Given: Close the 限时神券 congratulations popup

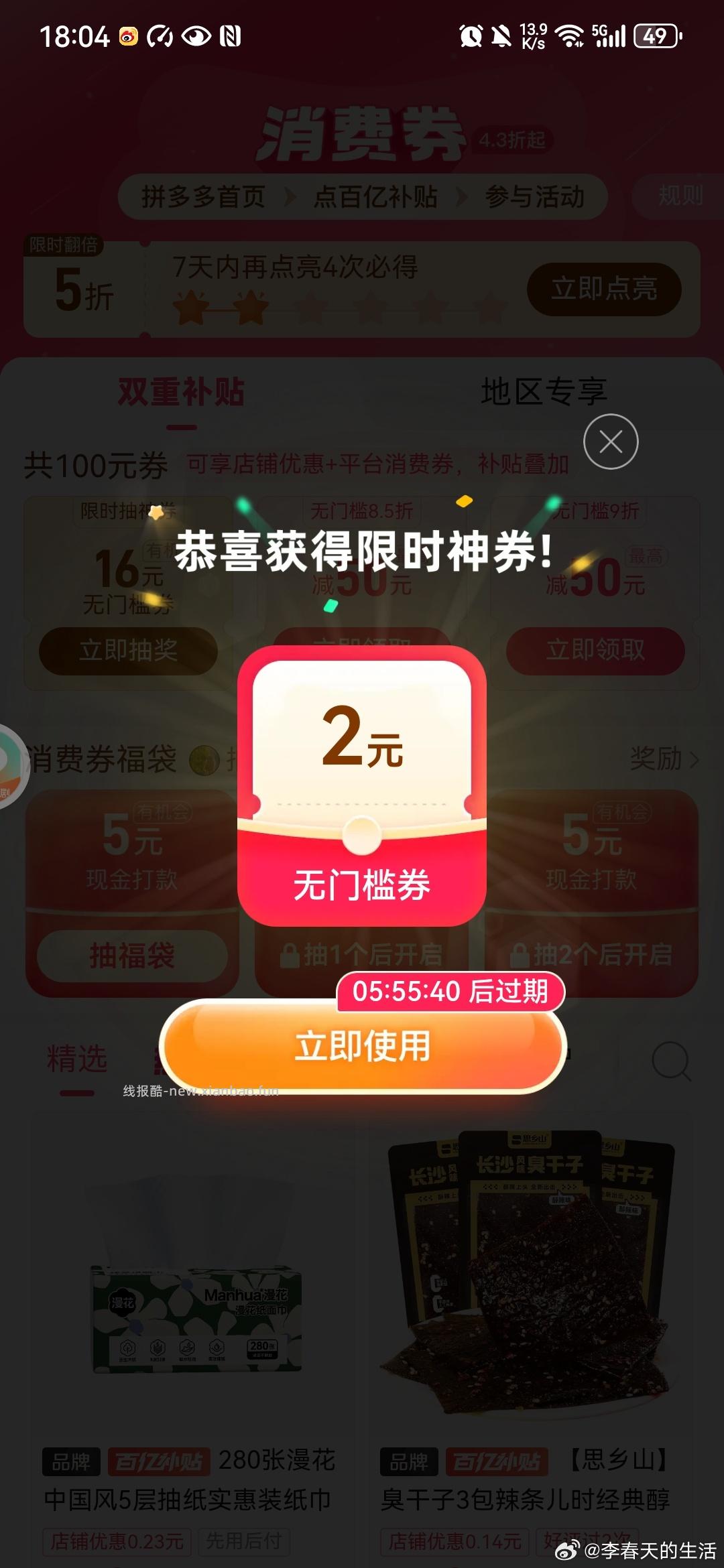Looking at the screenshot, I should click(610, 442).
